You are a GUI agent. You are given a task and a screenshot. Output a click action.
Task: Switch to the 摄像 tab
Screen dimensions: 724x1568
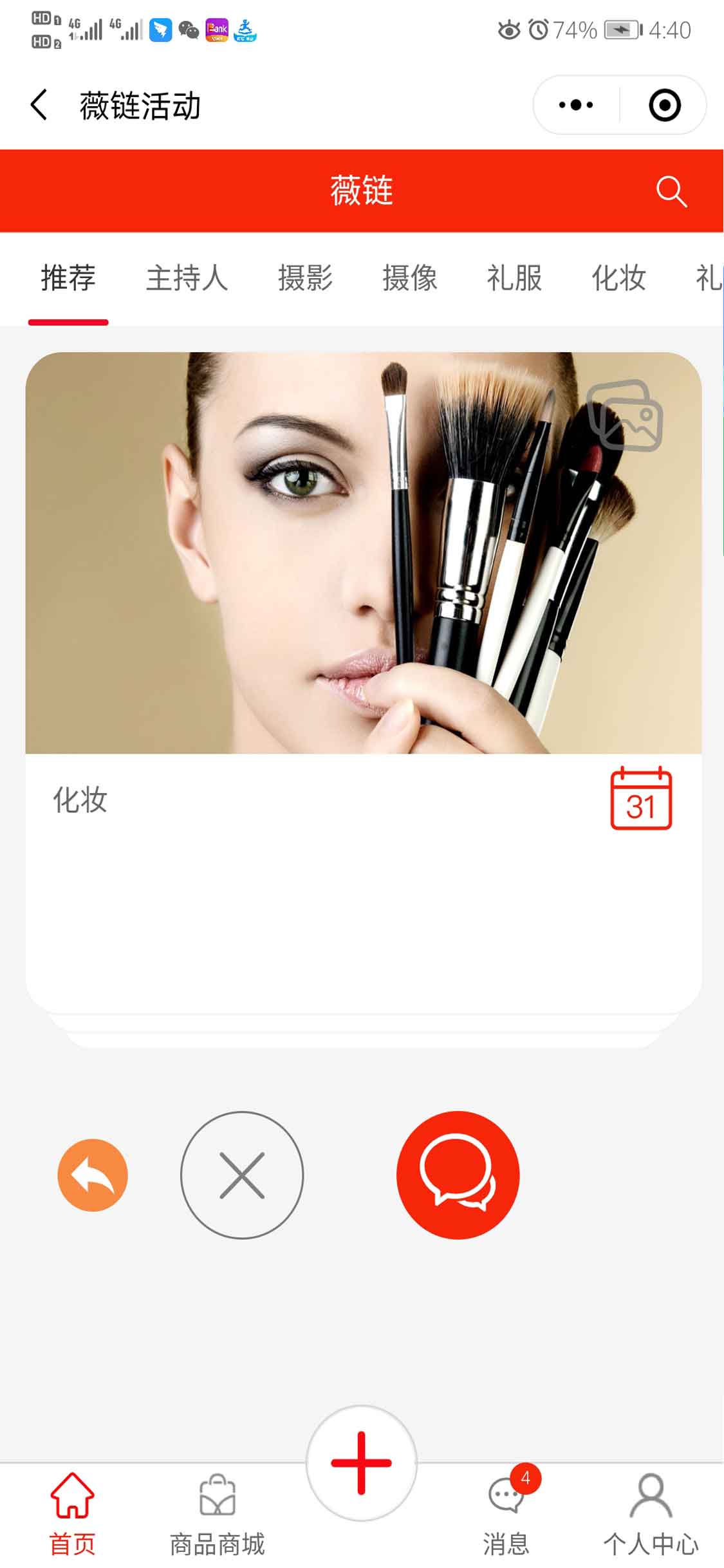410,278
